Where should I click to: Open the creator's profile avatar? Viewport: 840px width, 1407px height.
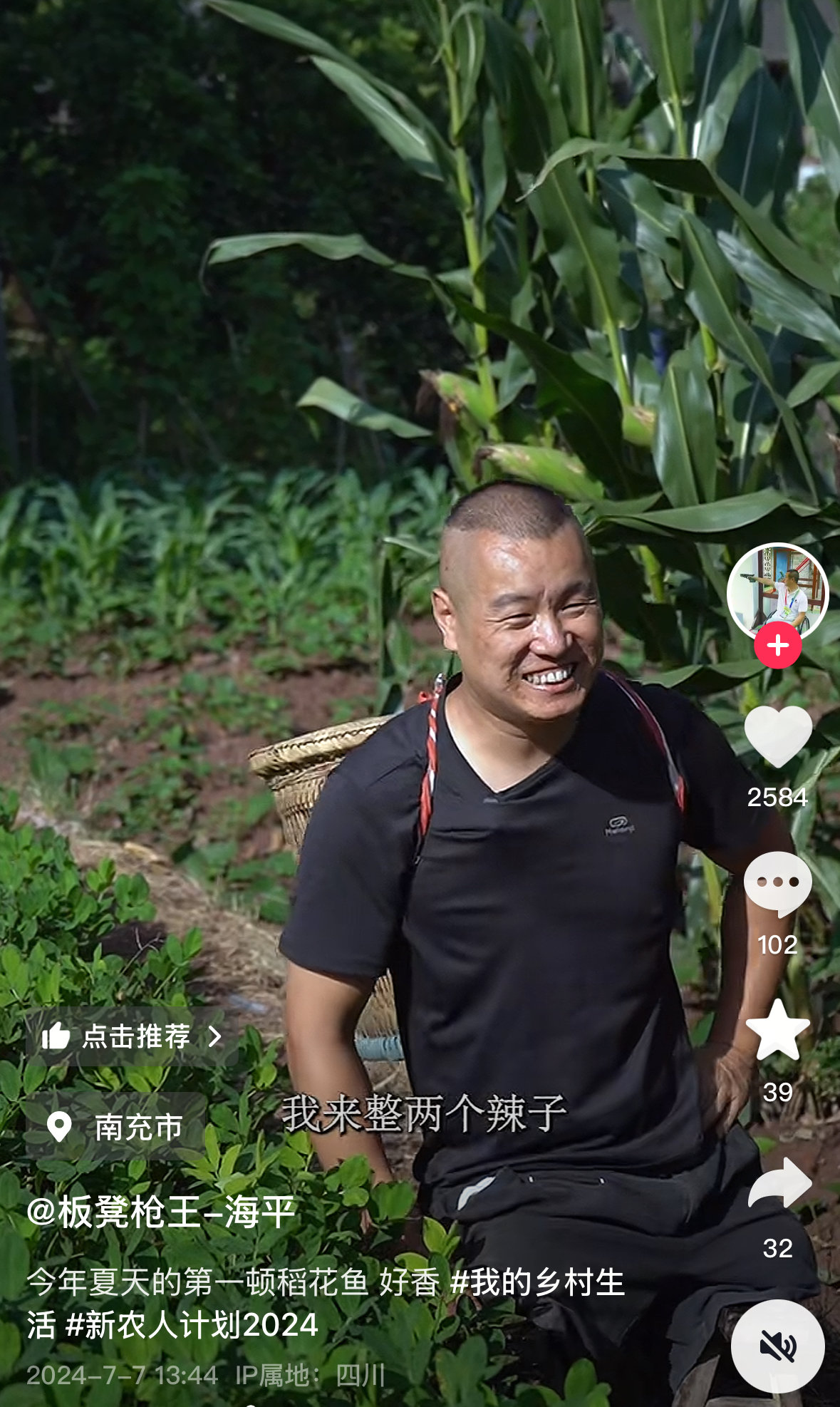pos(777,591)
